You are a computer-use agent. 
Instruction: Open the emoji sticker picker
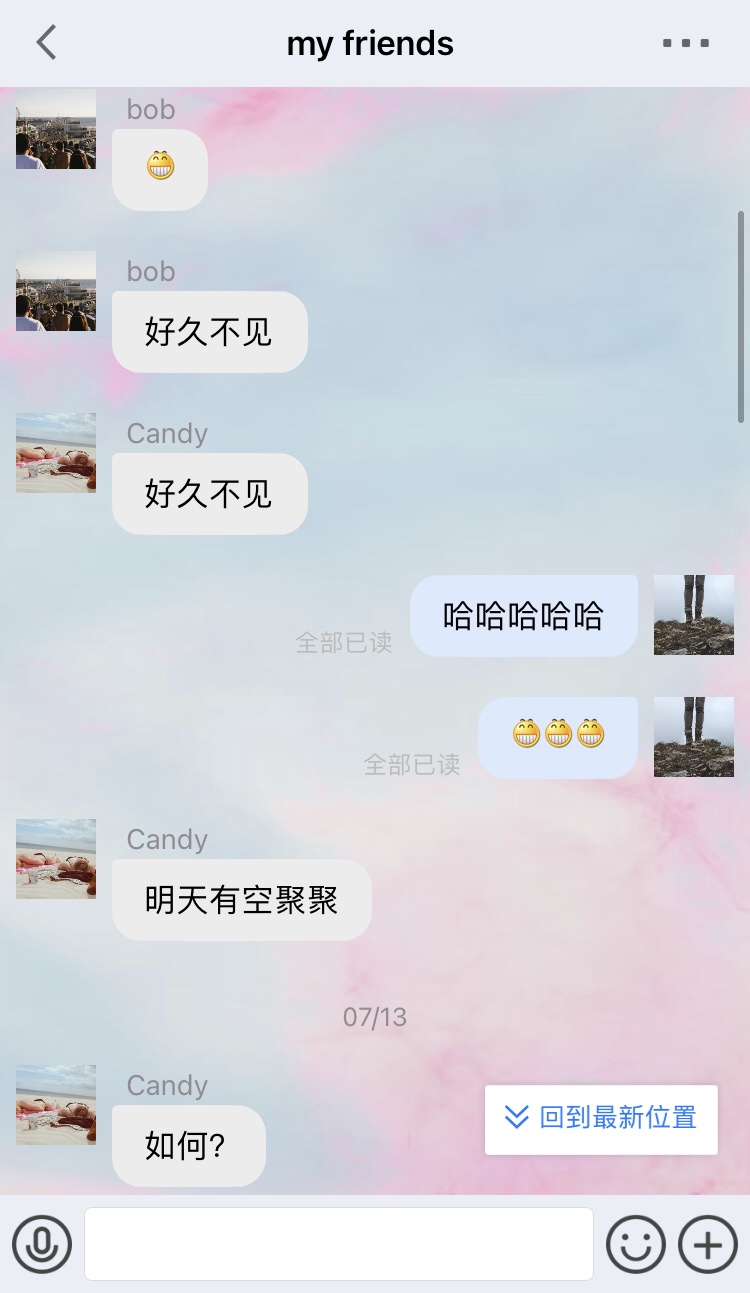tap(635, 1244)
